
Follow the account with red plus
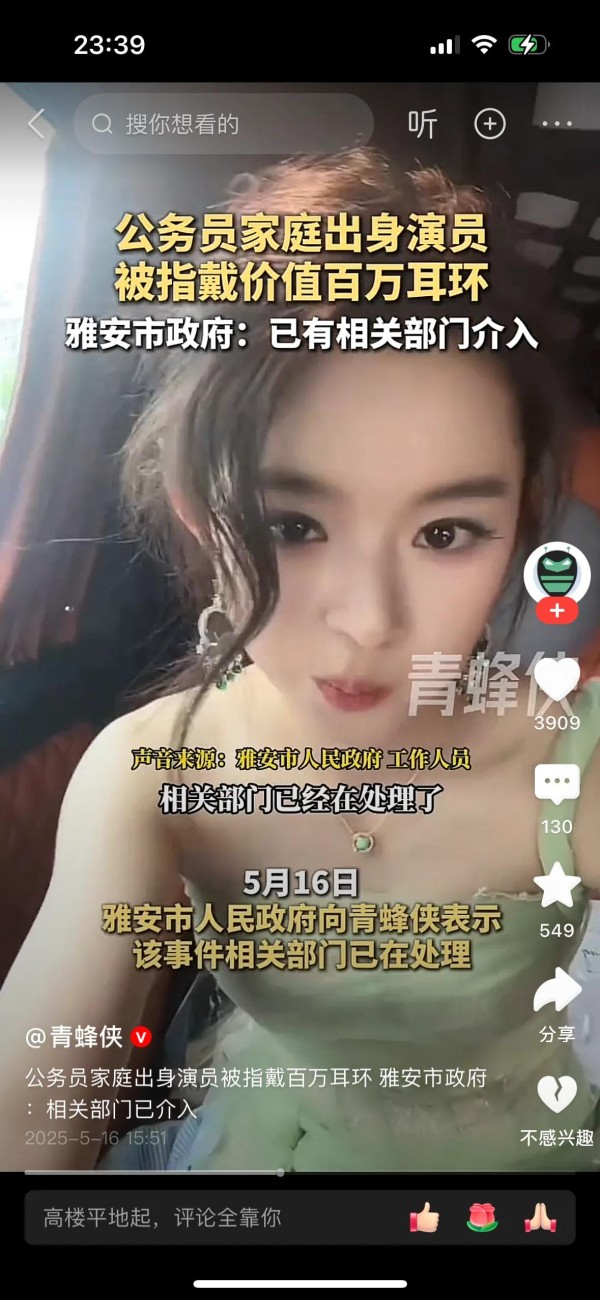click(557, 610)
